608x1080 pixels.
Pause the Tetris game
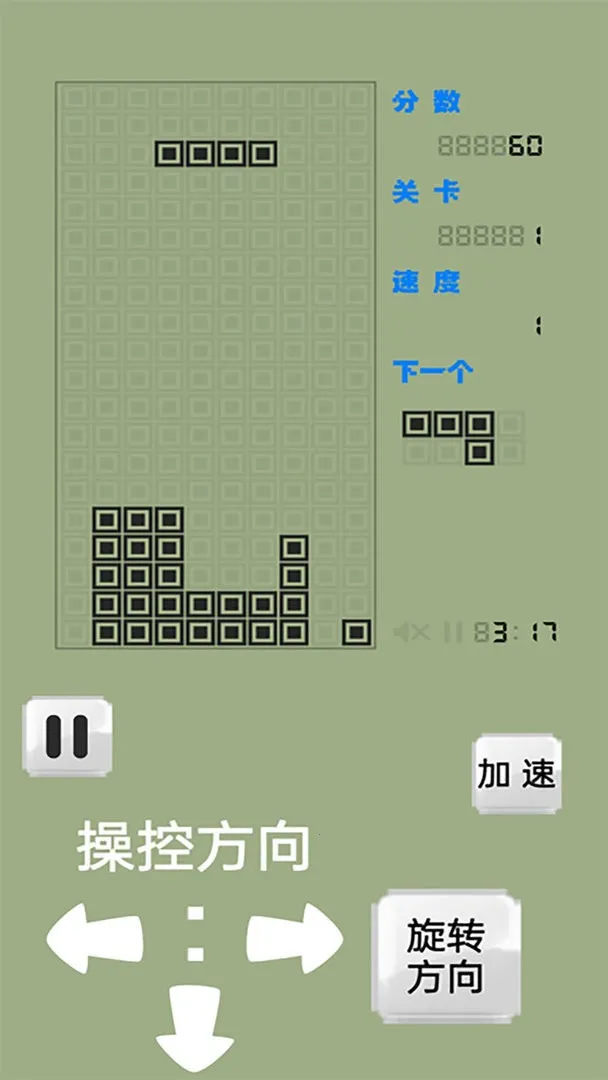click(67, 737)
